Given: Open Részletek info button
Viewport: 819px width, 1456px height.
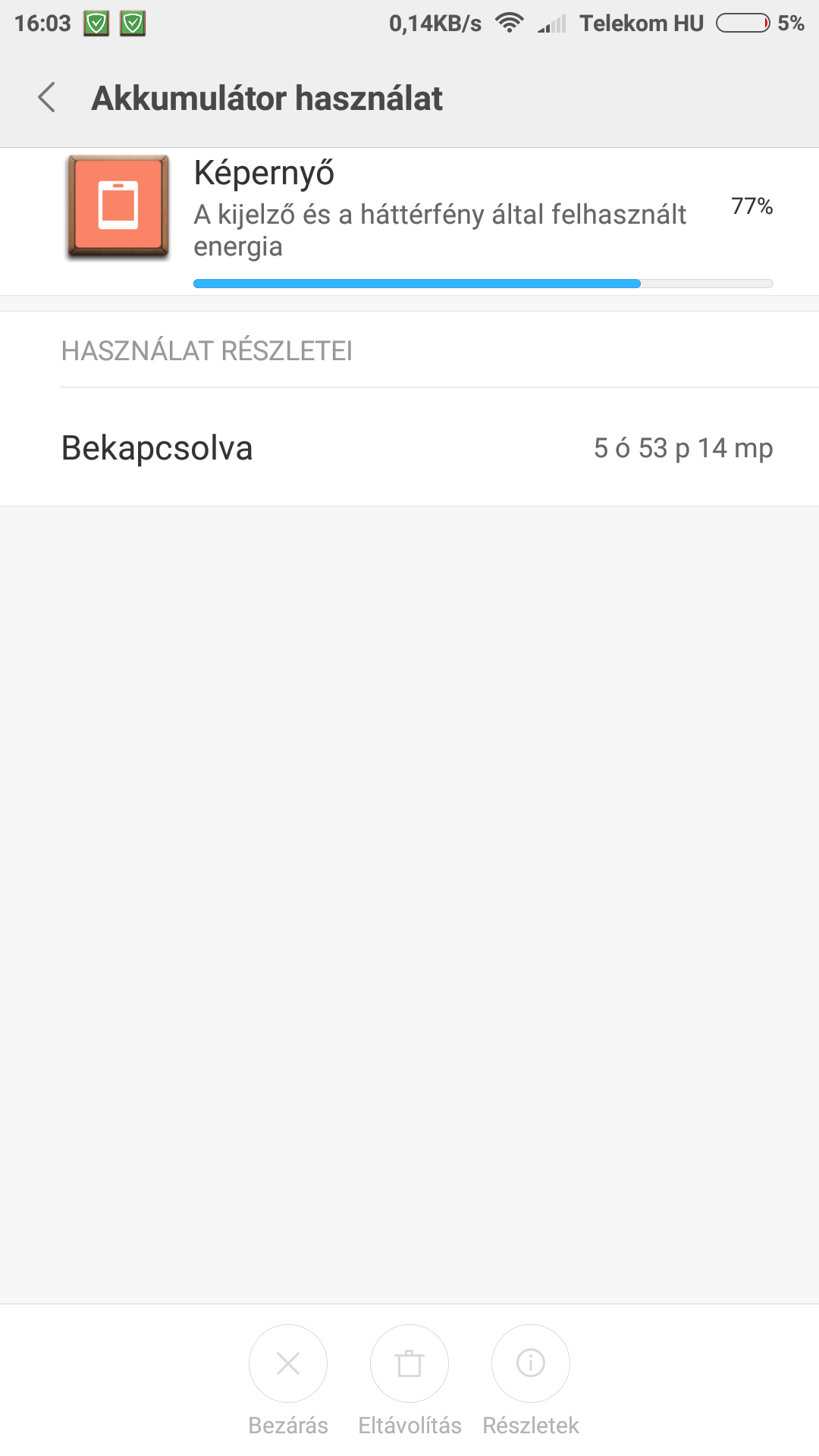Looking at the screenshot, I should (531, 1363).
